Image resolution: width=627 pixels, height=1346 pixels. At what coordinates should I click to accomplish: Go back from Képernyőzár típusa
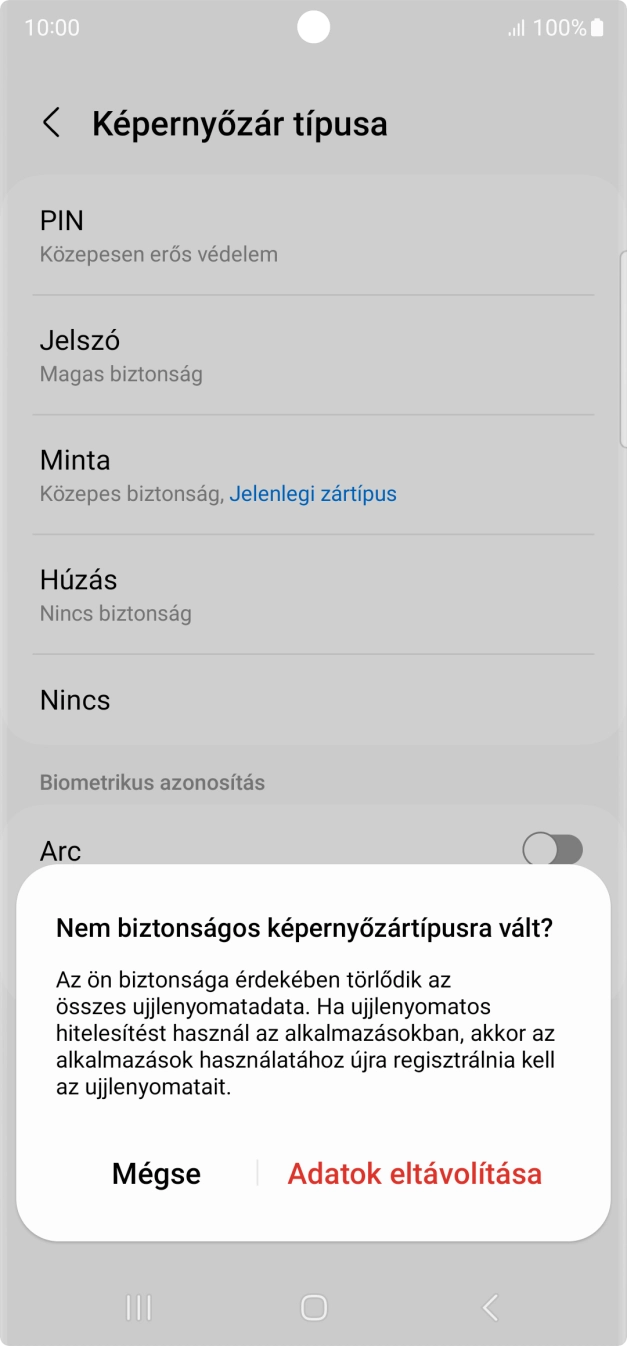51,124
